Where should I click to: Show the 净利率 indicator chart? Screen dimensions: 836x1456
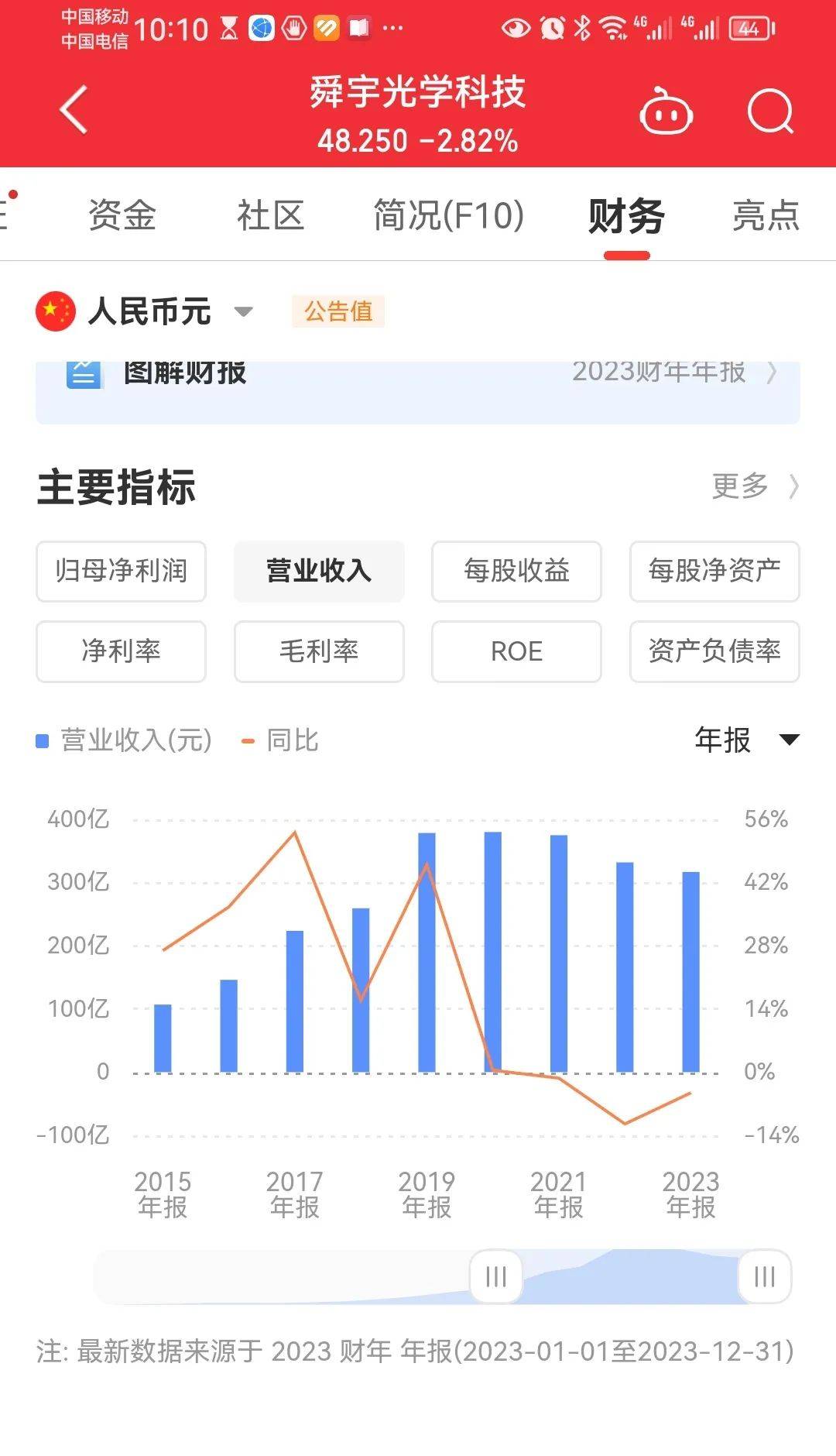pos(121,651)
